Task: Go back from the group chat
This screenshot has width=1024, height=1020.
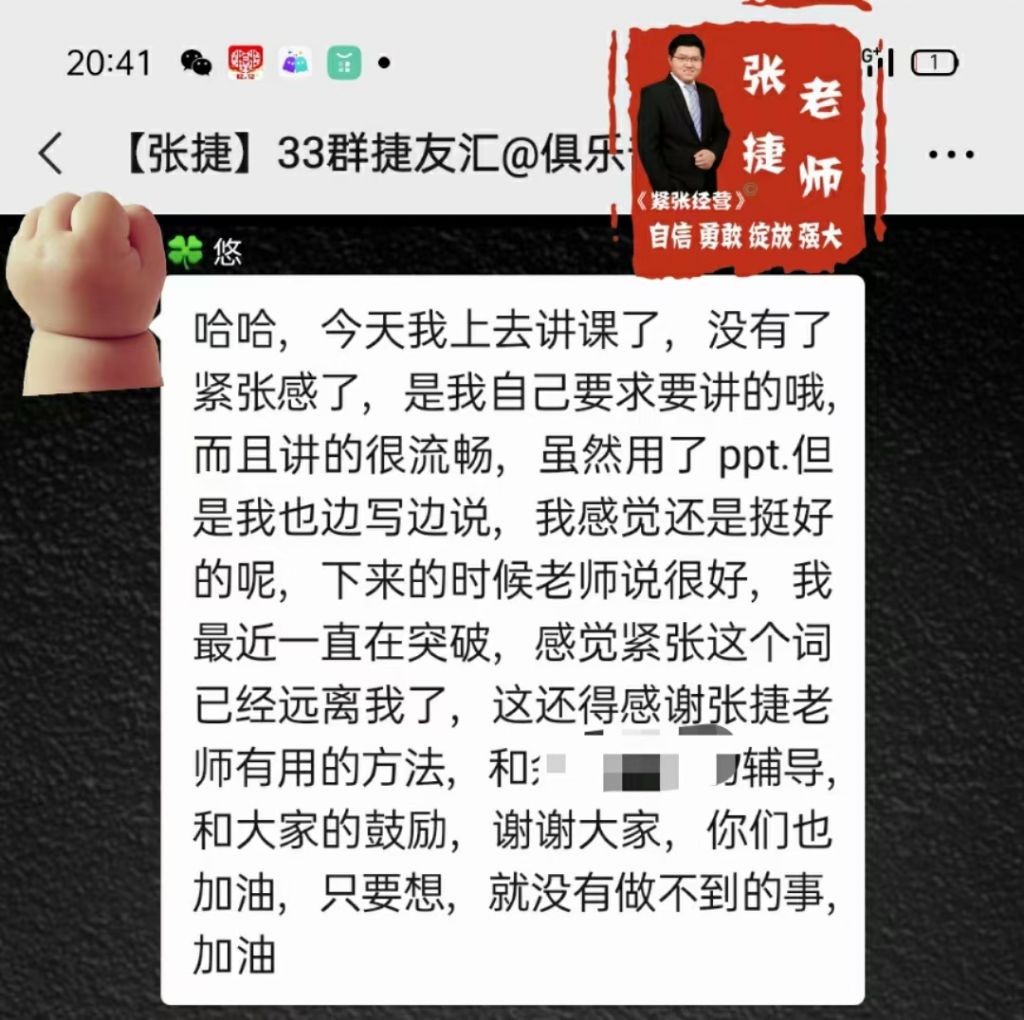Action: [50, 154]
